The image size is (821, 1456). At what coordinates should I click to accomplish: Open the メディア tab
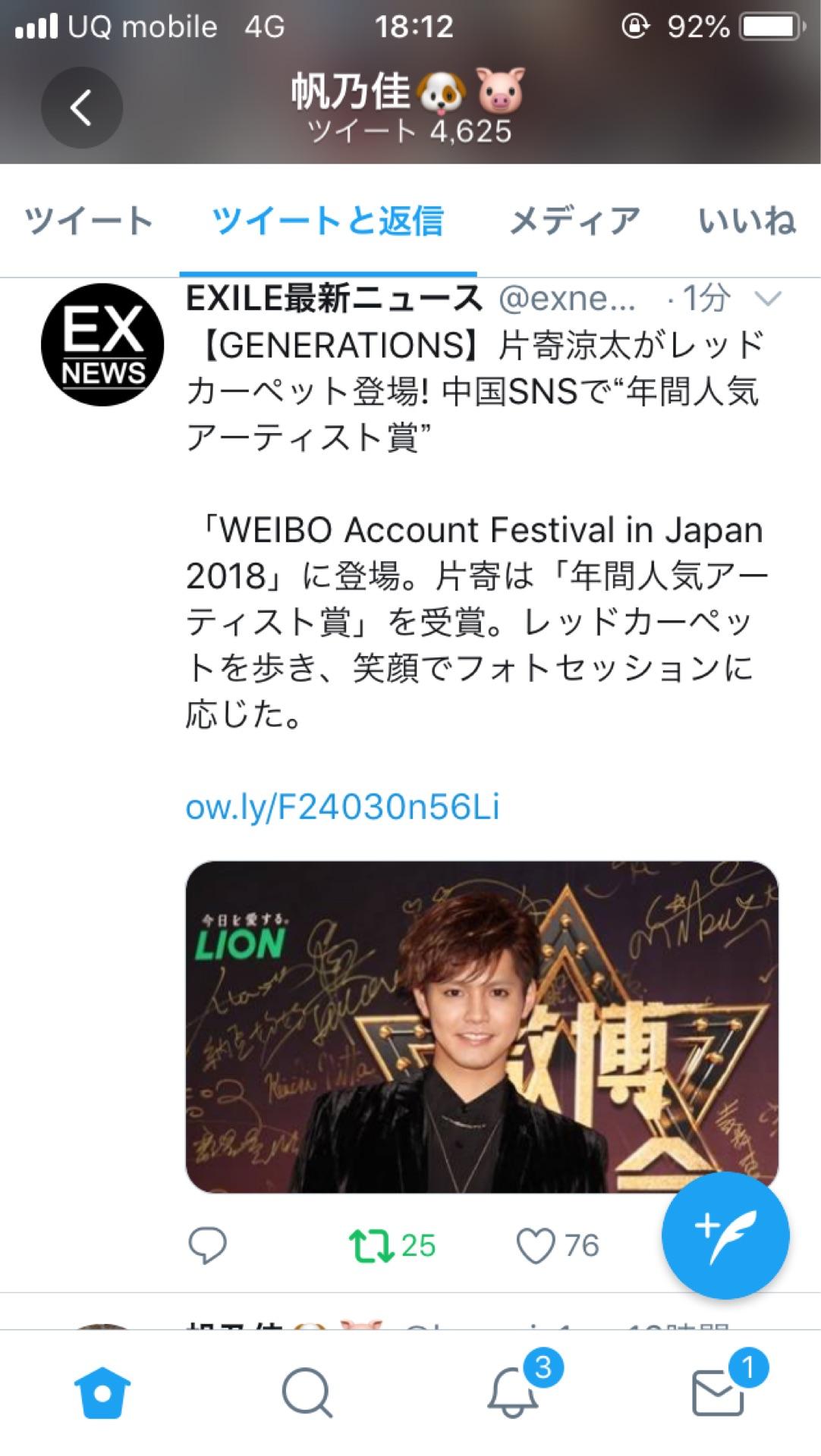pos(574,221)
